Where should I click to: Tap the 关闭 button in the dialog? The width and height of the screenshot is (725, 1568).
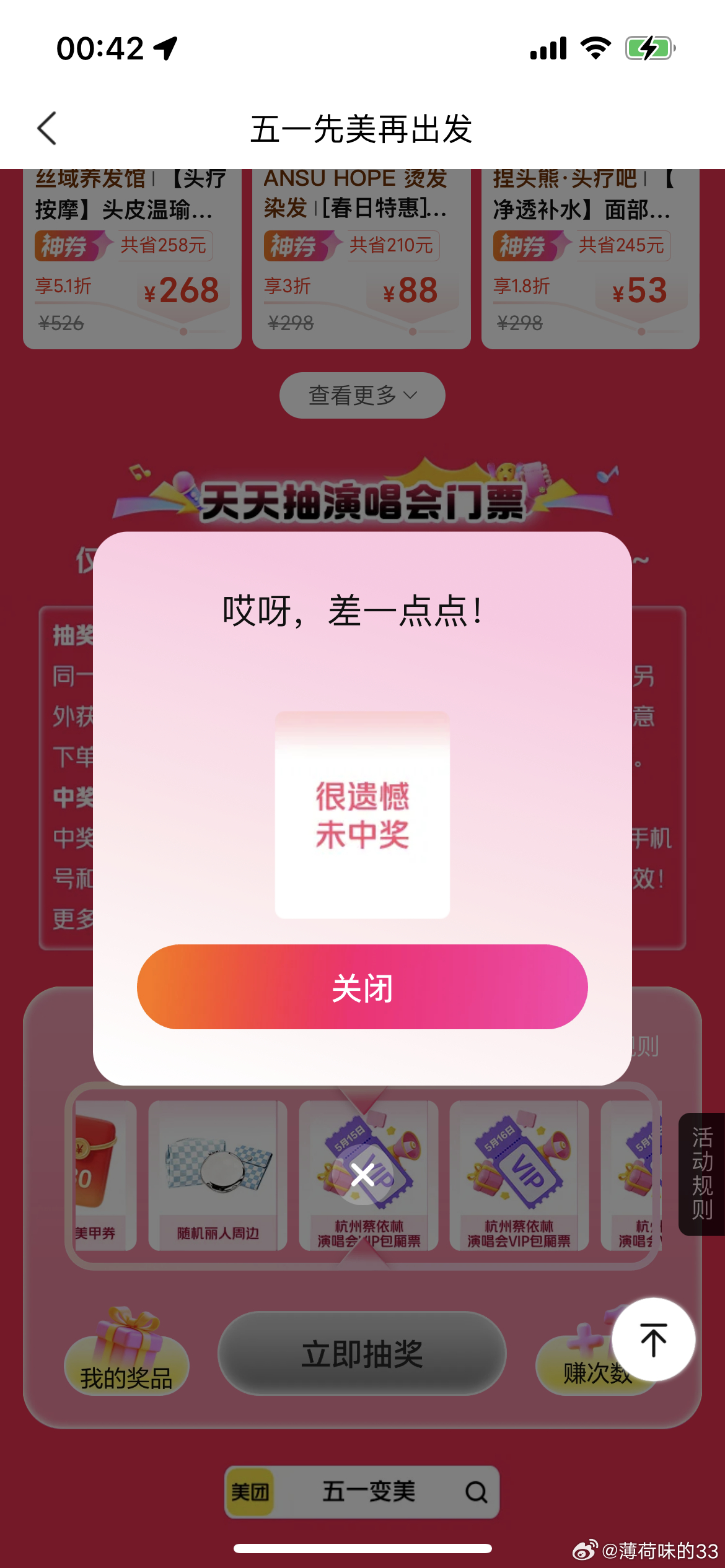tap(362, 987)
